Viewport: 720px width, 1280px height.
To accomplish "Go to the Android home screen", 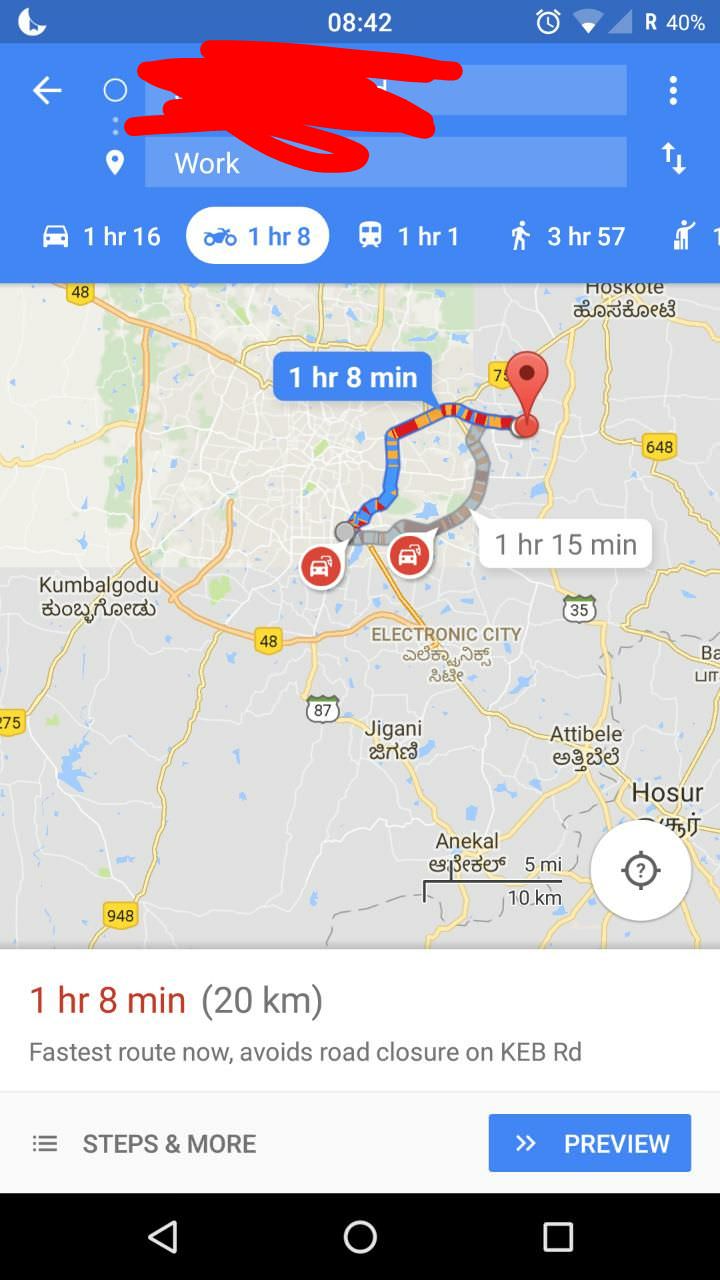I will (x=360, y=1237).
